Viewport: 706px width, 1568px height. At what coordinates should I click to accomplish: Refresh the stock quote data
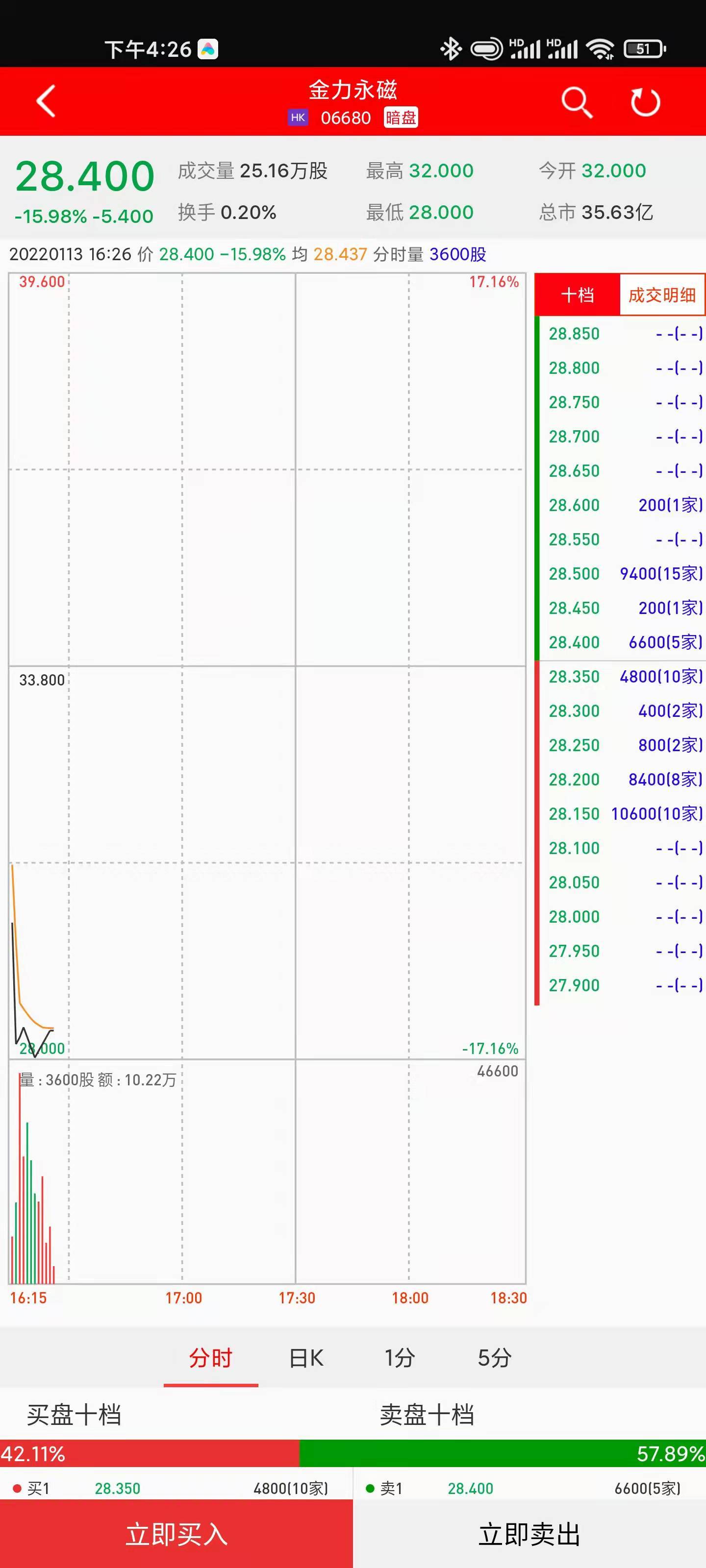click(x=645, y=101)
